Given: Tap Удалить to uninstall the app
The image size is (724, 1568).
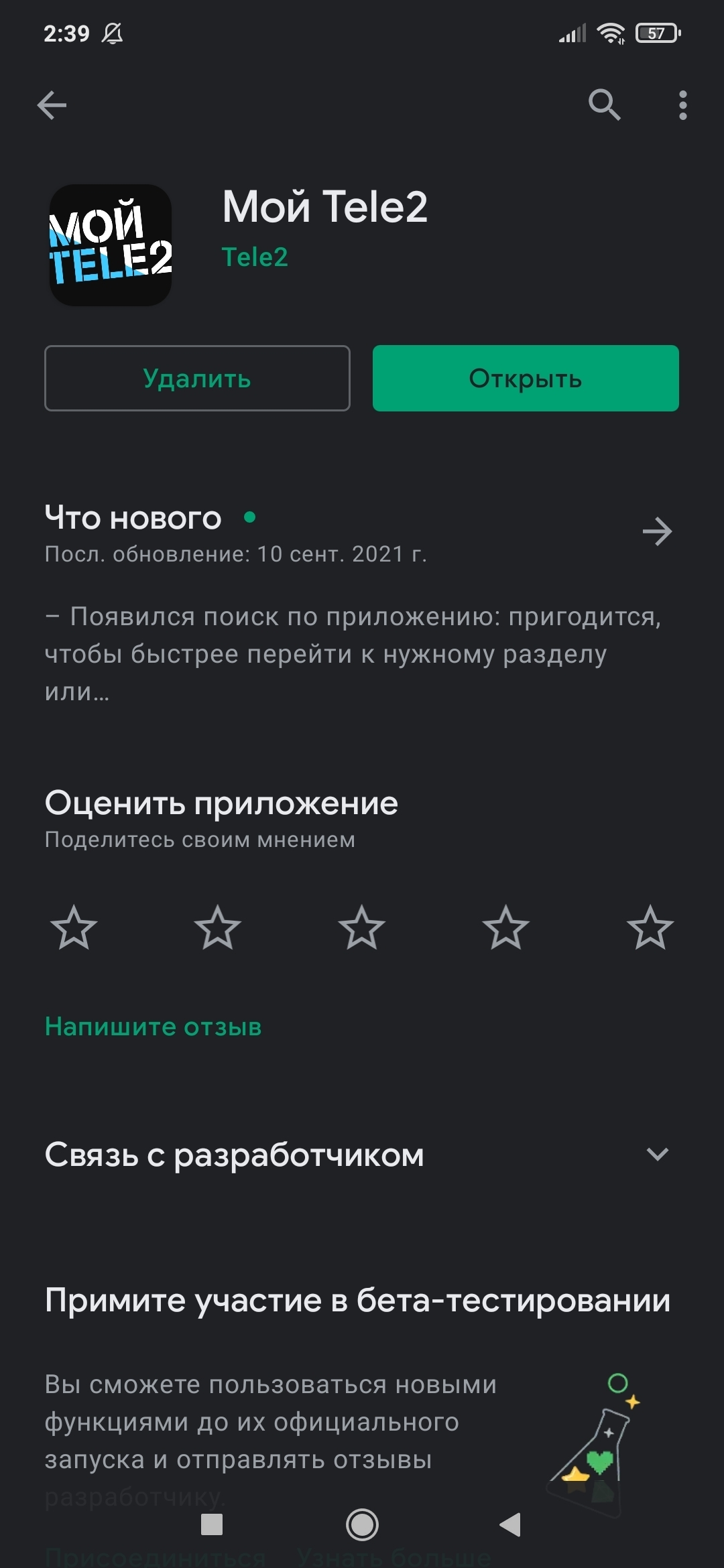Looking at the screenshot, I should pos(197,378).
